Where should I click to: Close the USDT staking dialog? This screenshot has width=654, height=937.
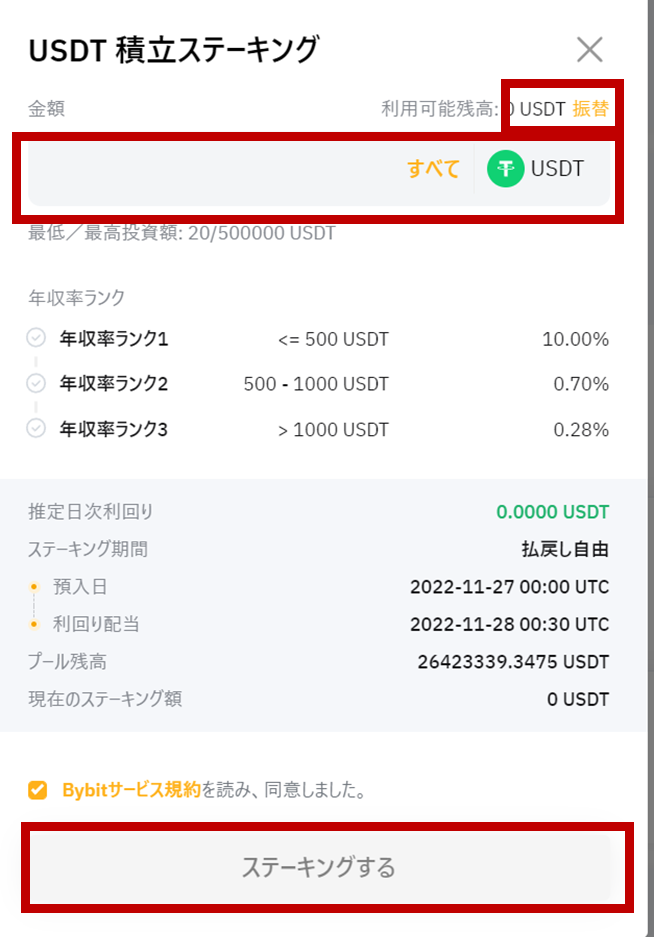click(x=590, y=49)
